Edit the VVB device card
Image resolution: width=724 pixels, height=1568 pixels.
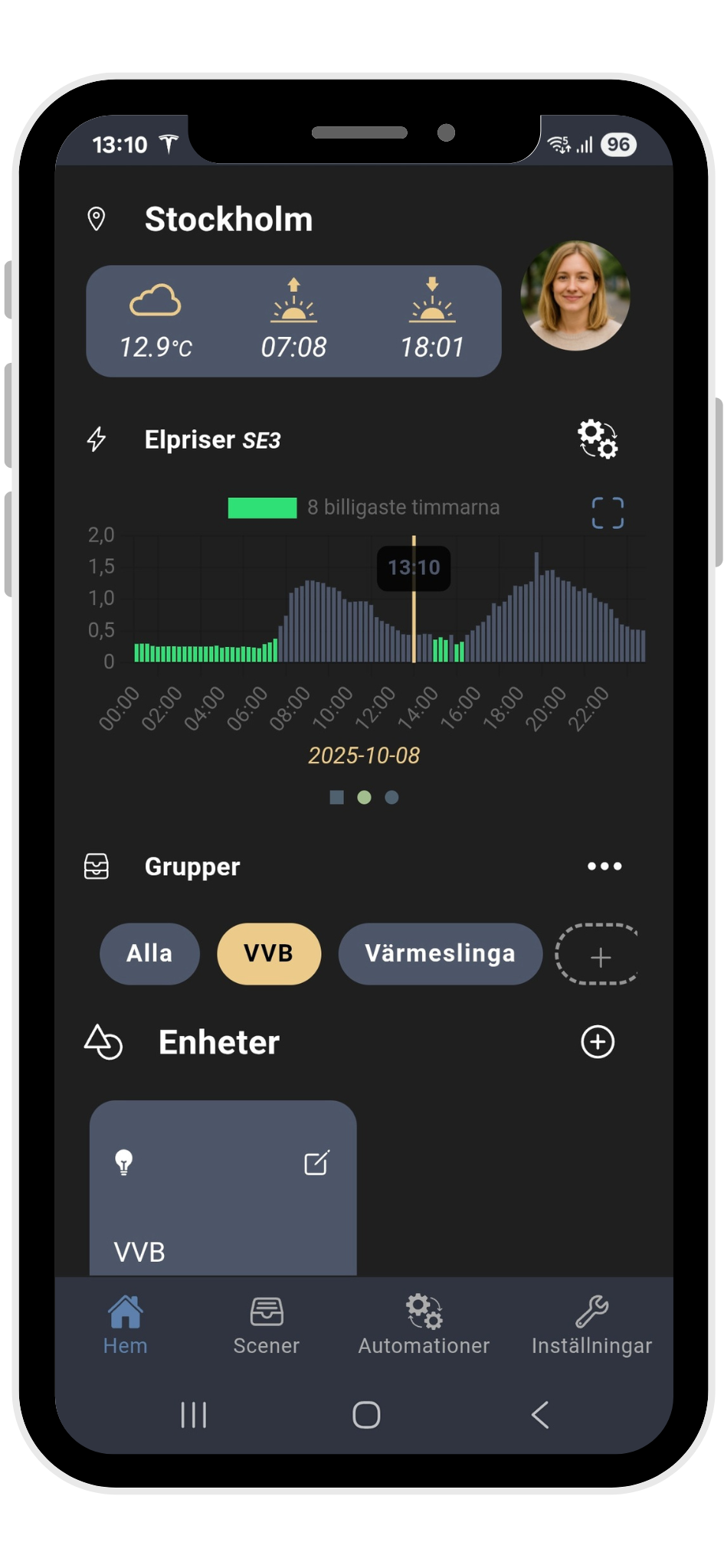[316, 1162]
